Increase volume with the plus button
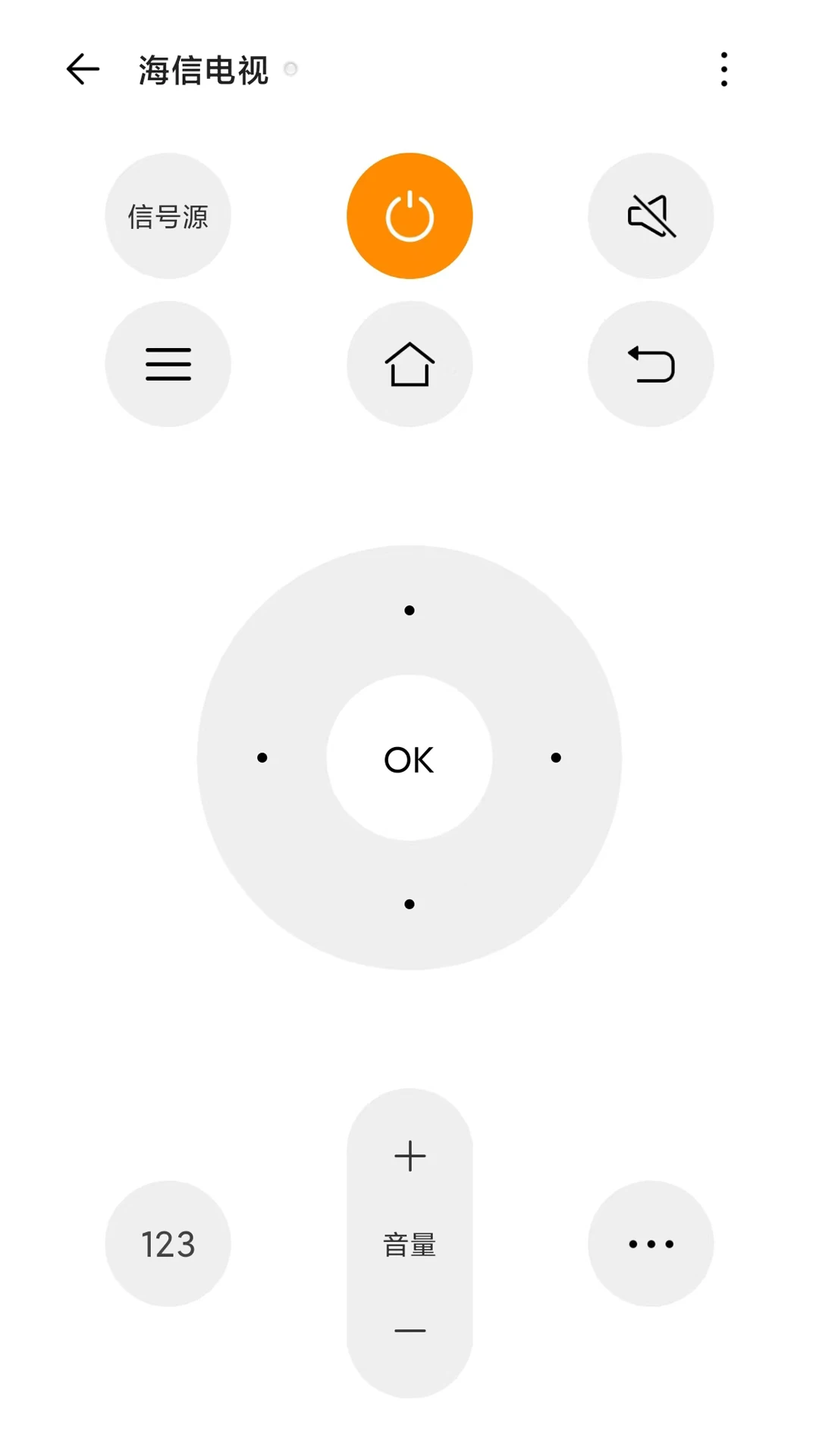This screenshot has width=819, height=1456. tap(409, 1156)
